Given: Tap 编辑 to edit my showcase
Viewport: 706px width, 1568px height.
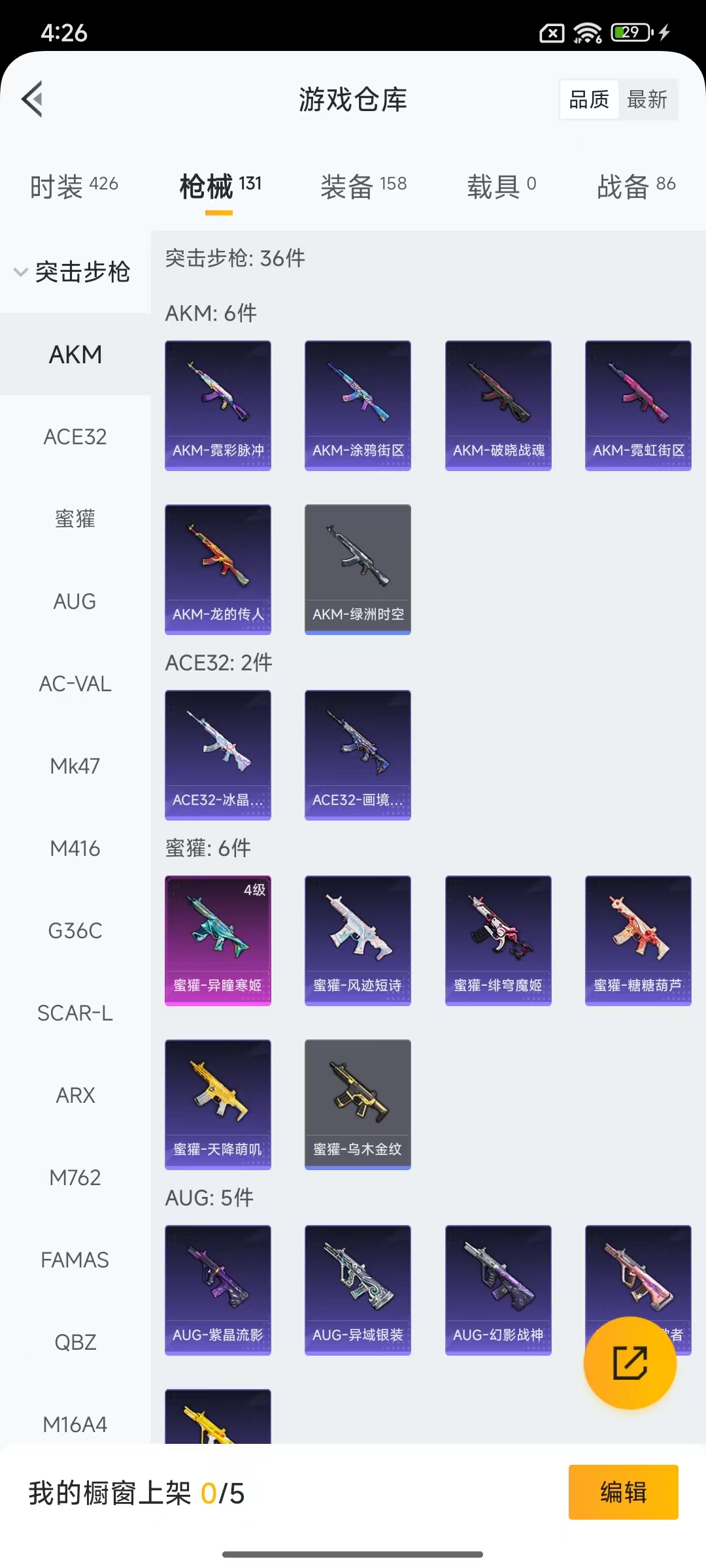Looking at the screenshot, I should [623, 1492].
